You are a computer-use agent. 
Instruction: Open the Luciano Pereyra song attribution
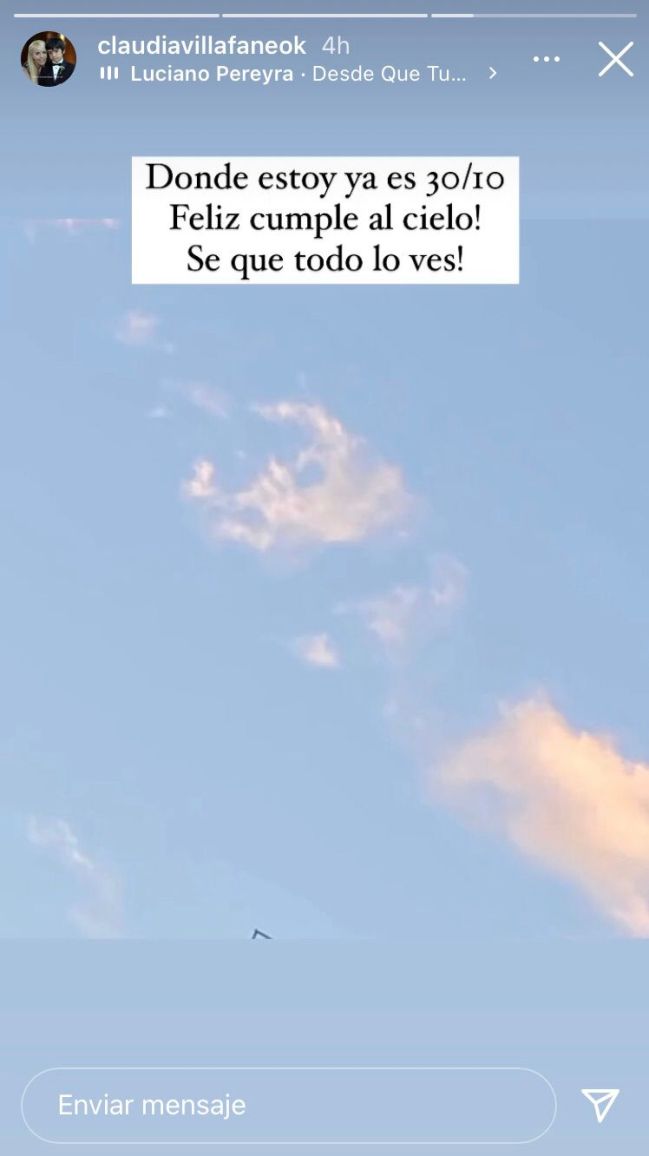[x=298, y=74]
